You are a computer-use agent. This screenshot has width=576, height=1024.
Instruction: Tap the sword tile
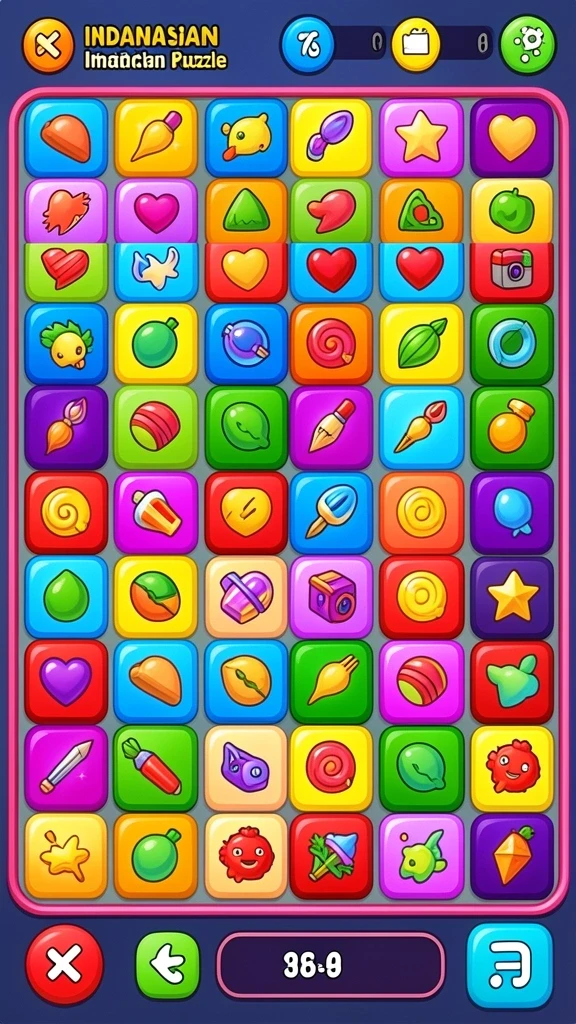[x=66, y=768]
